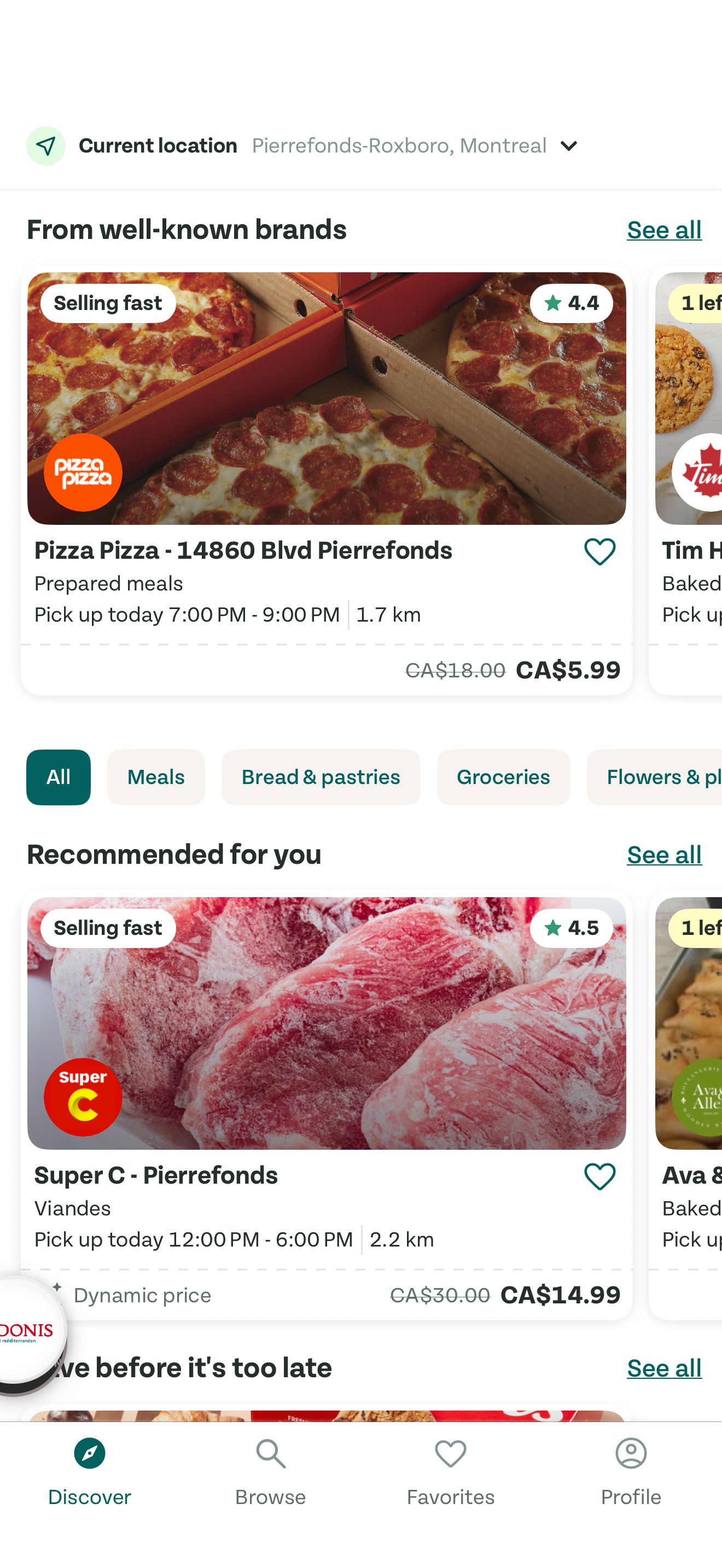
Task: See all recommended for you
Action: point(663,855)
